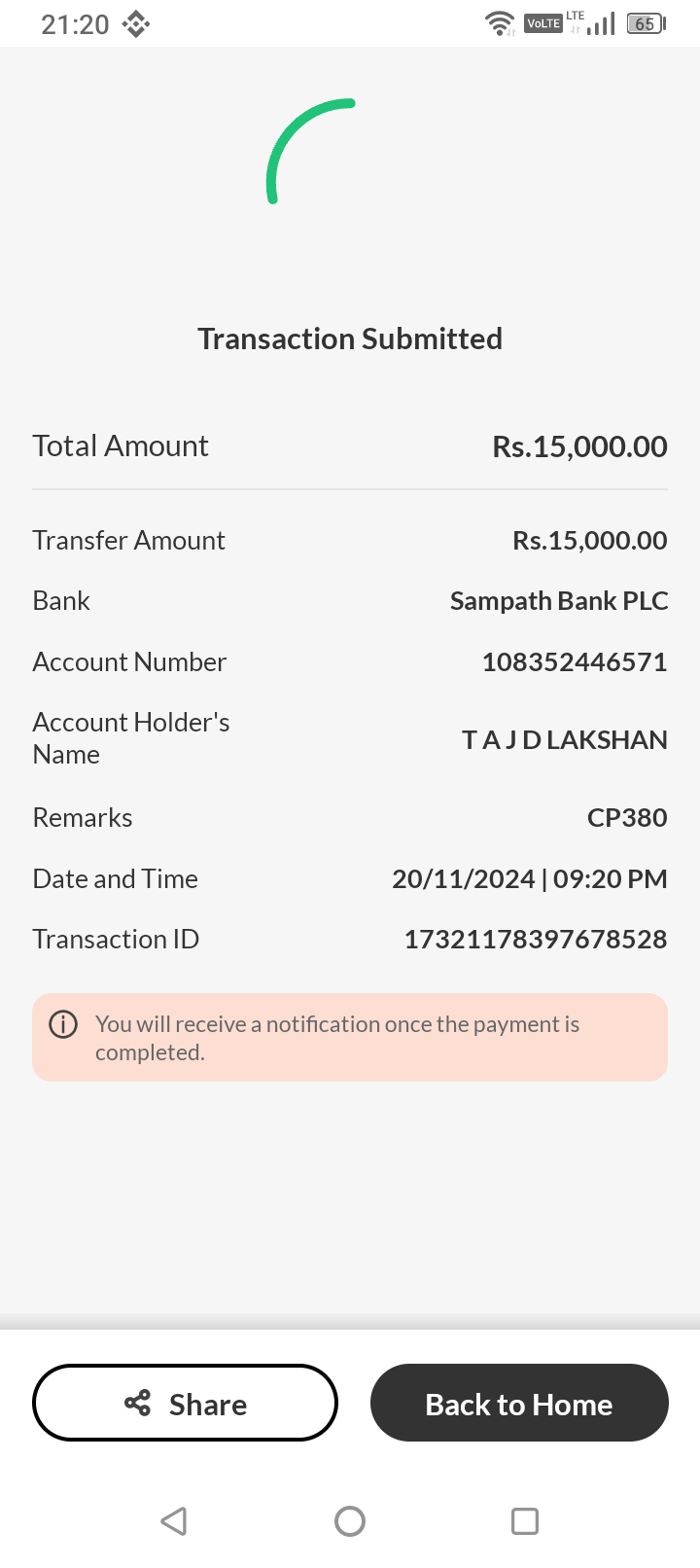Tap Back to Home button

(x=519, y=1403)
